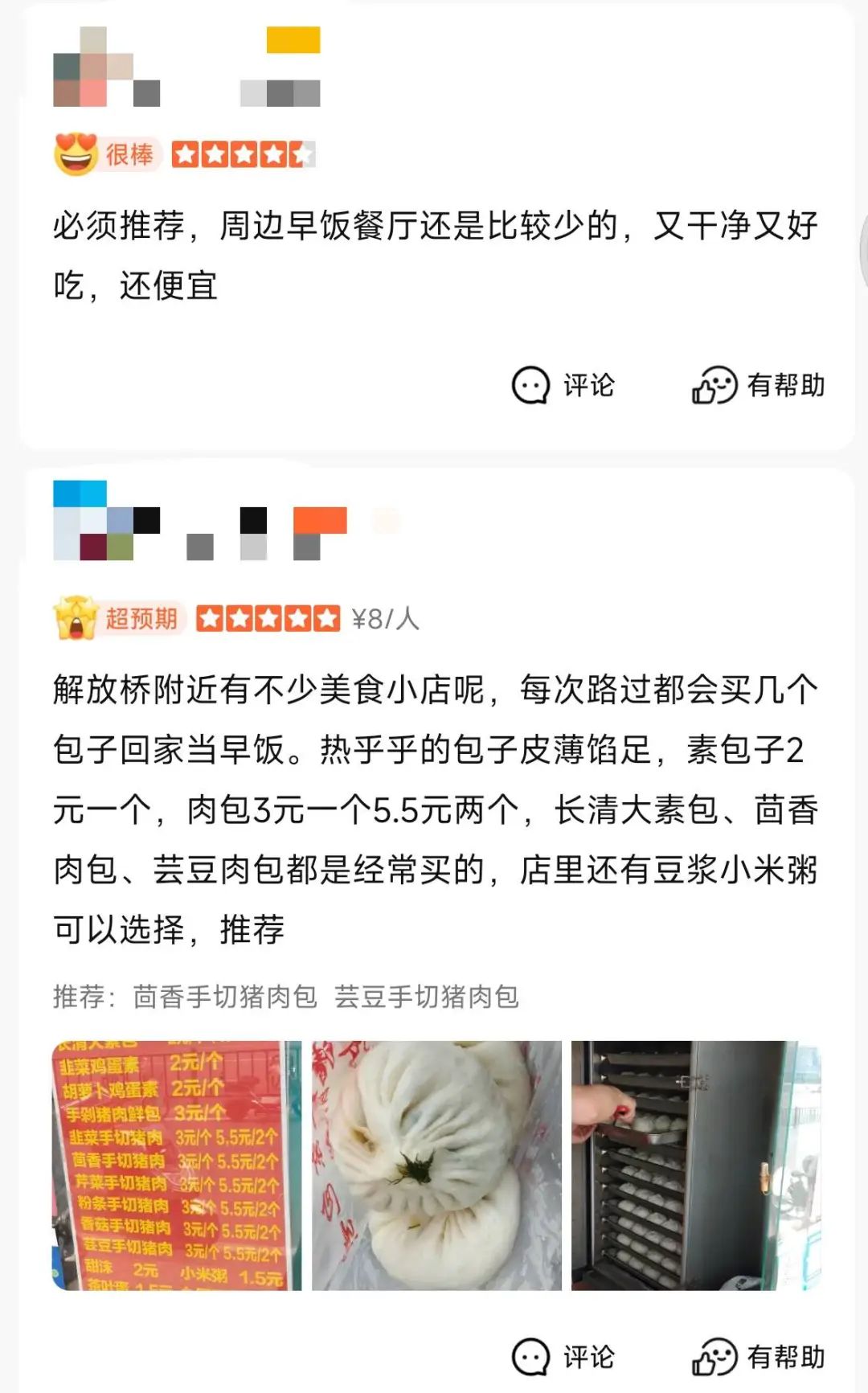868x1393 pixels.
Task: Mark the 必须推荐 review as 有帮助
Action: pyautogui.click(x=759, y=386)
